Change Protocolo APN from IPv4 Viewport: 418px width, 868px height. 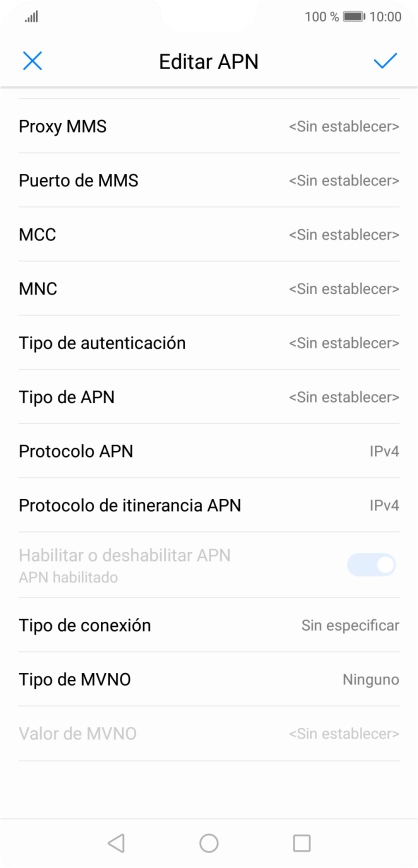[x=209, y=452]
